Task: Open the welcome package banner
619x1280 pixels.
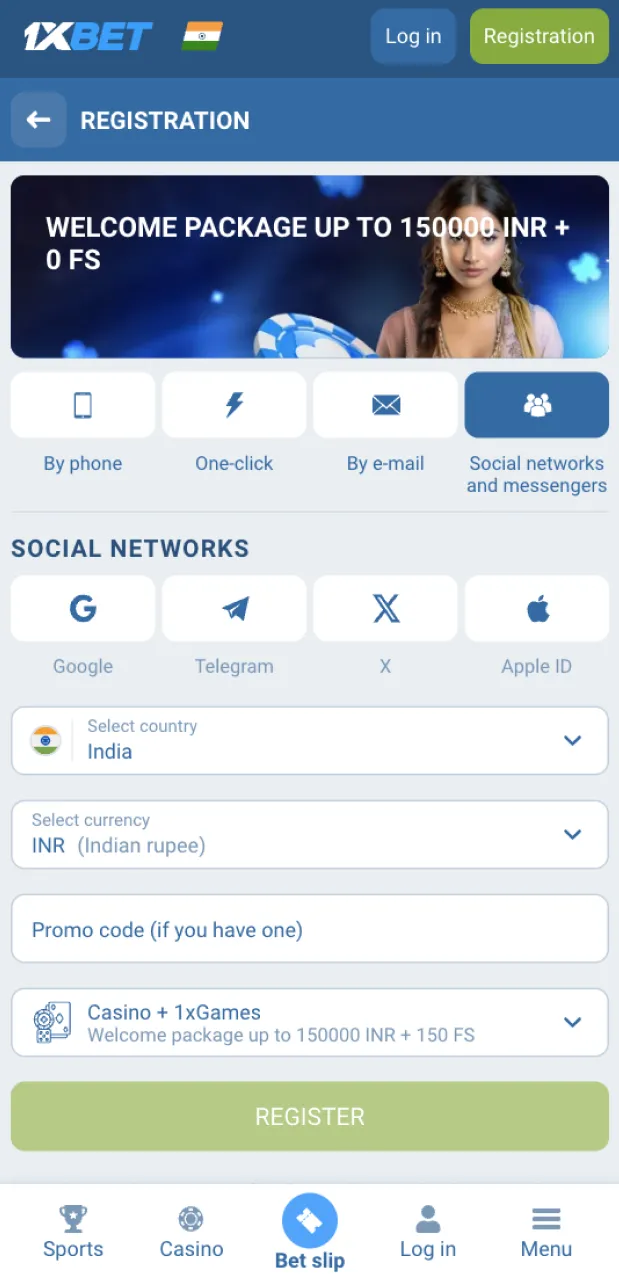Action: (x=310, y=266)
